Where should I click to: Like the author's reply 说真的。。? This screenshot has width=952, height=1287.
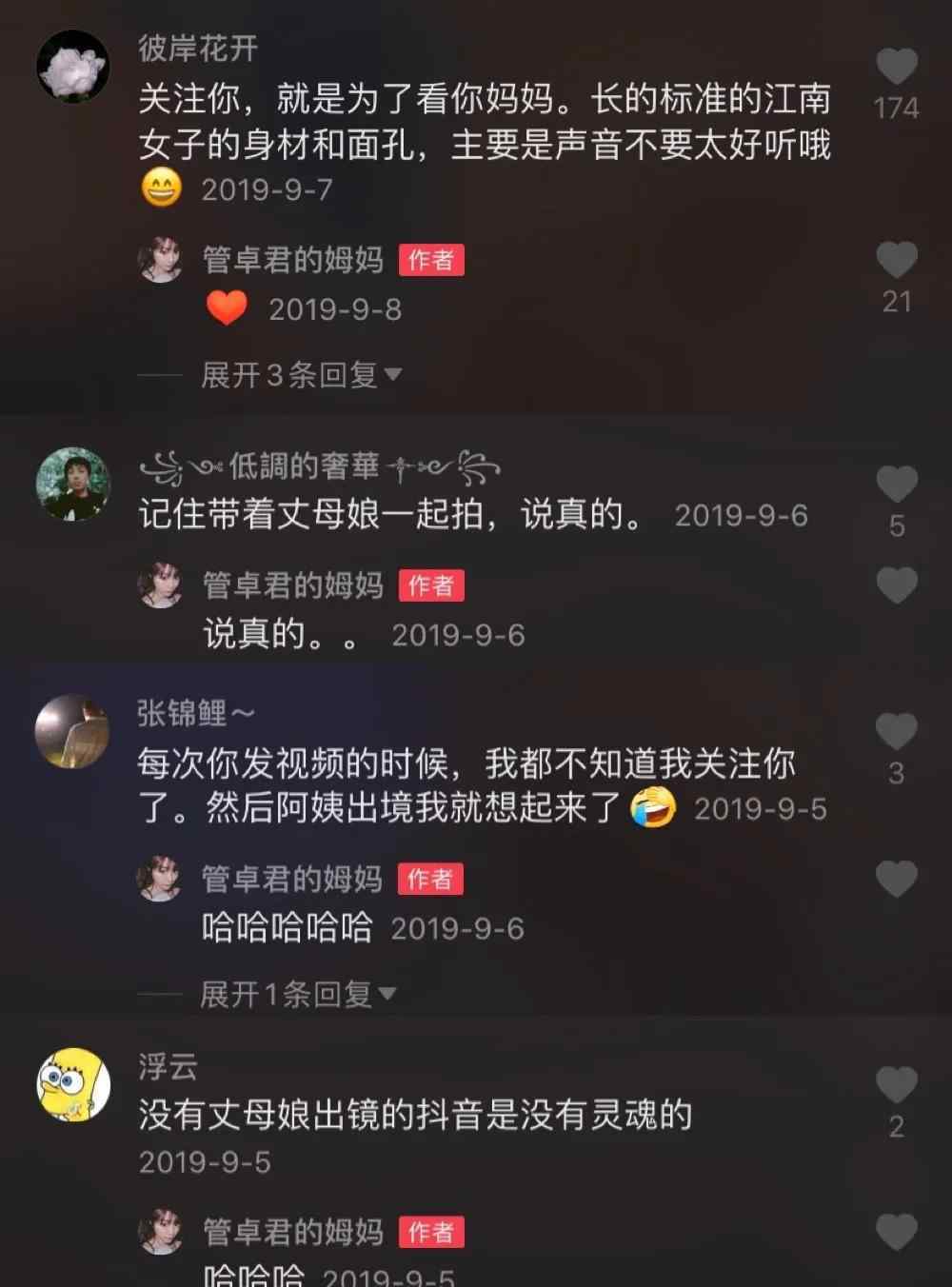click(x=896, y=585)
